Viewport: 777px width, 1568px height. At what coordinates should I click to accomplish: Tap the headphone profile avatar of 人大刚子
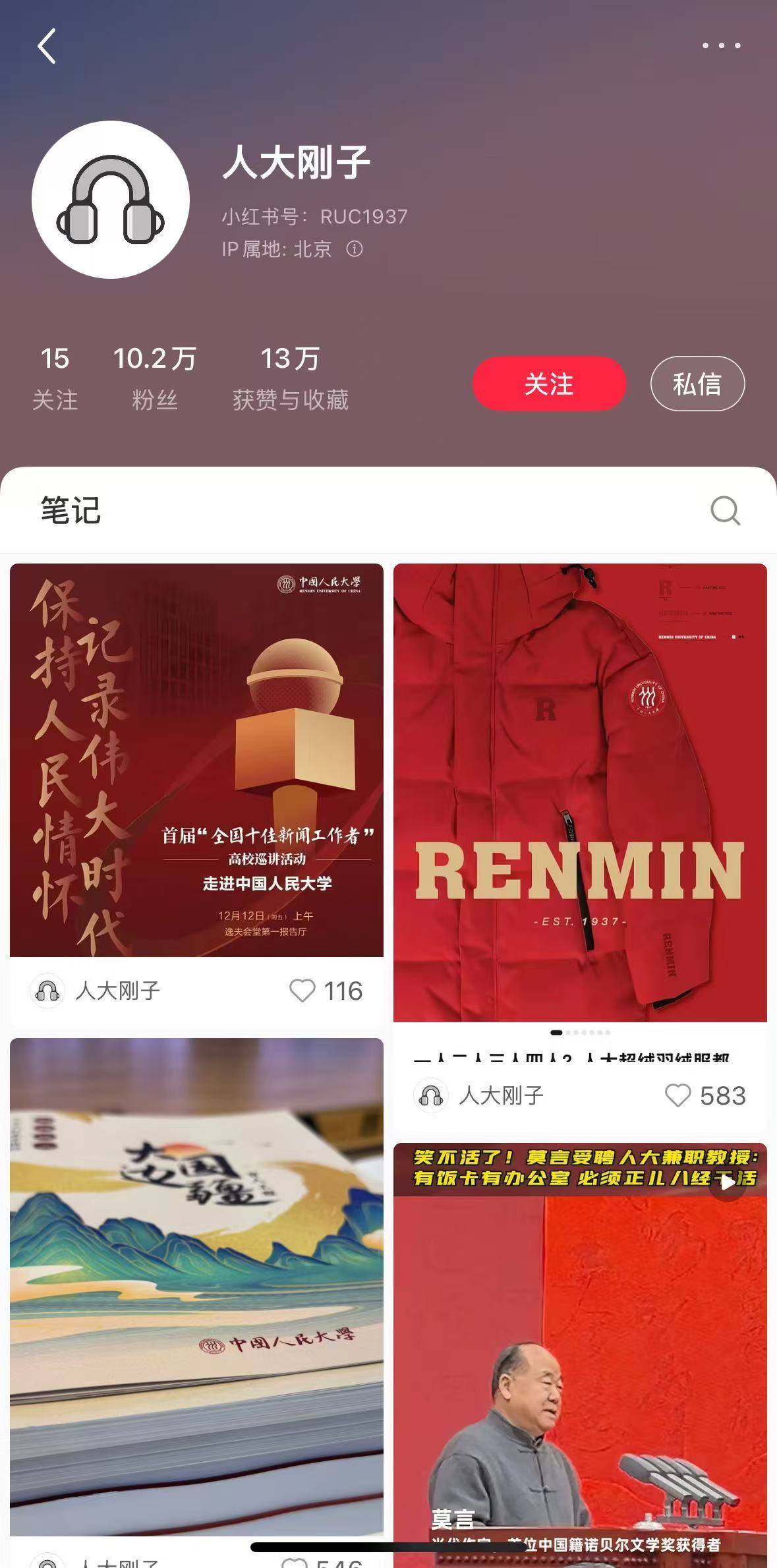pyautogui.click(x=111, y=199)
